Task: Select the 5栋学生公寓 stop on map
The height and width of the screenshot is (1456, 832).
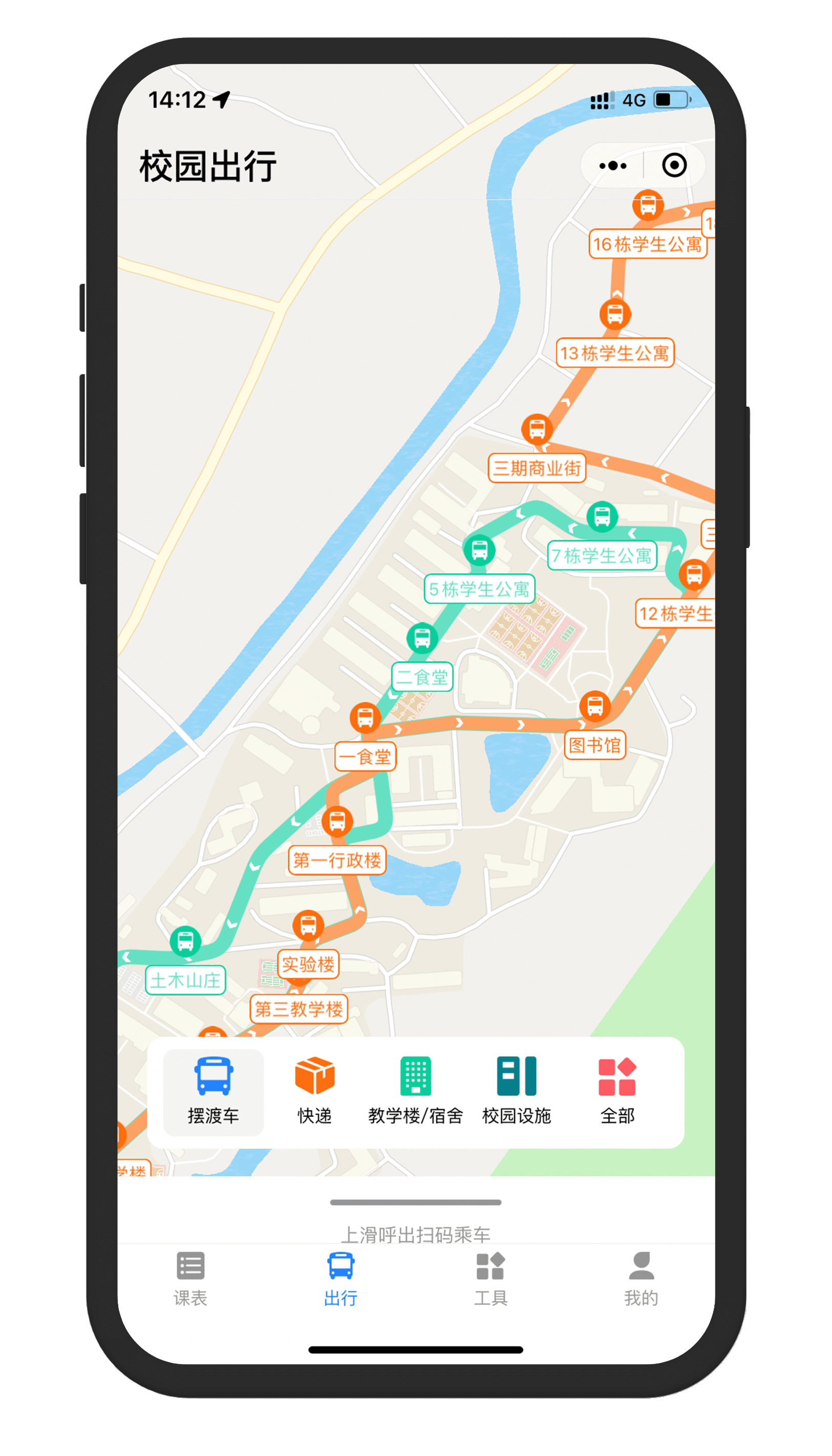Action: coord(479,550)
